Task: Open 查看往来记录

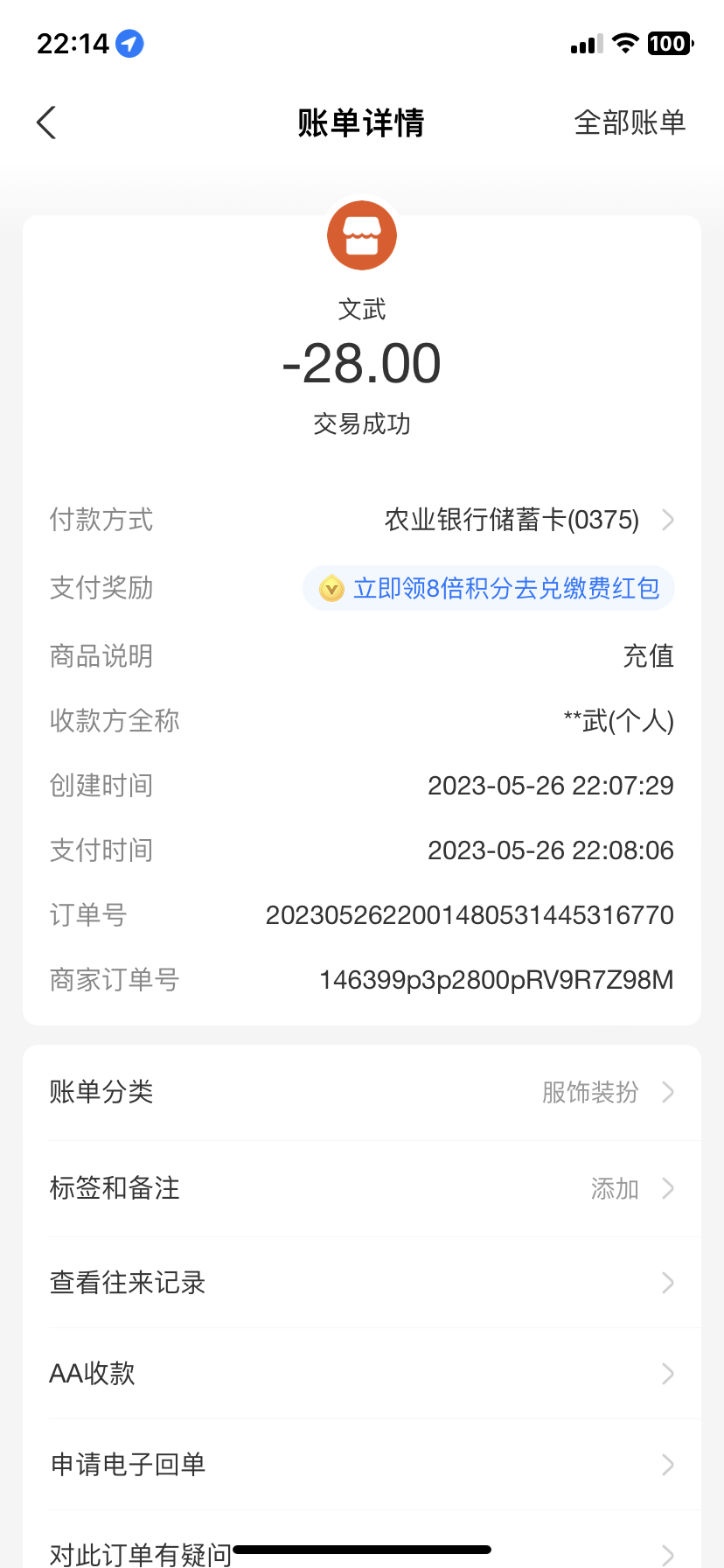Action: 362,1283
